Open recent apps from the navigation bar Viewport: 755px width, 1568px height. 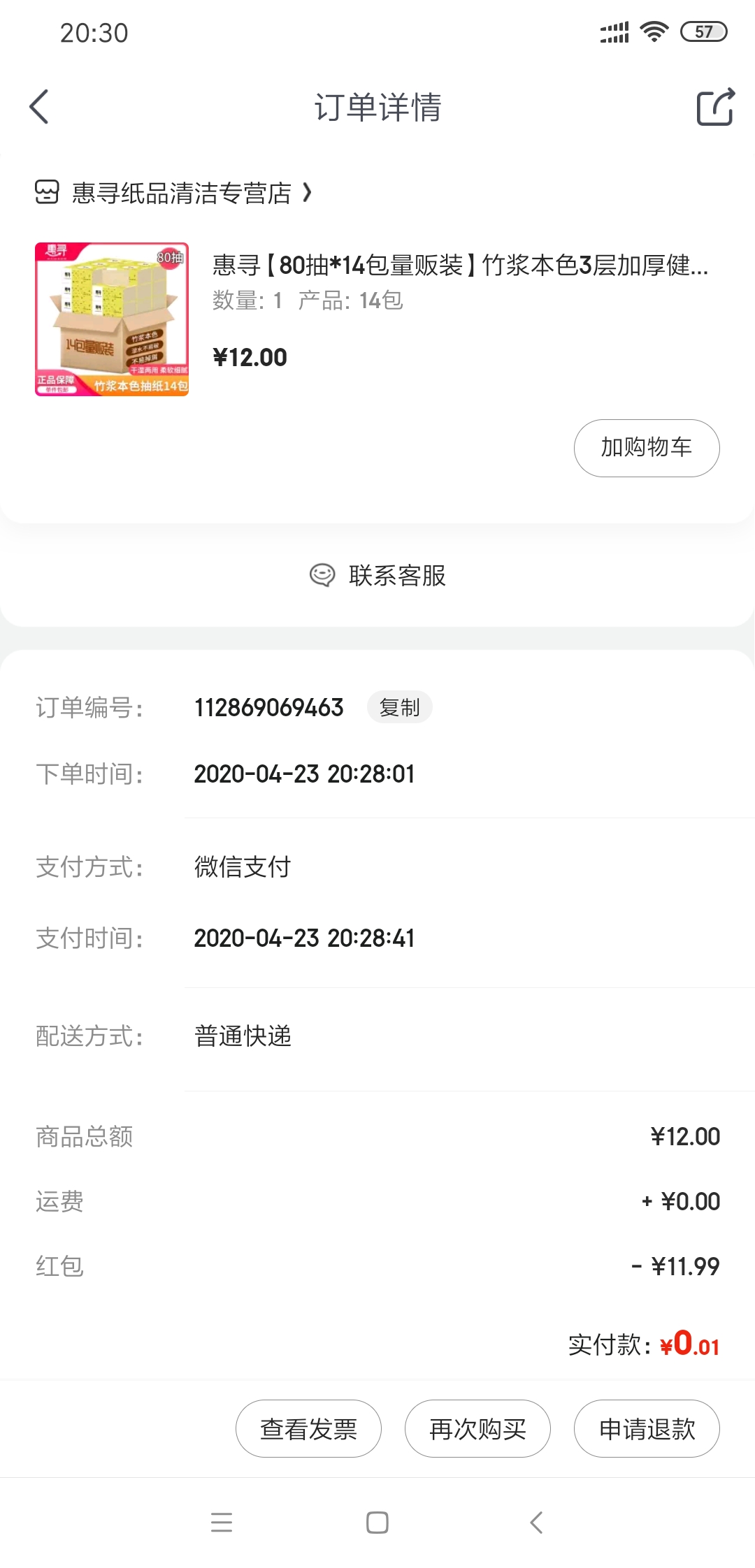click(x=222, y=1523)
